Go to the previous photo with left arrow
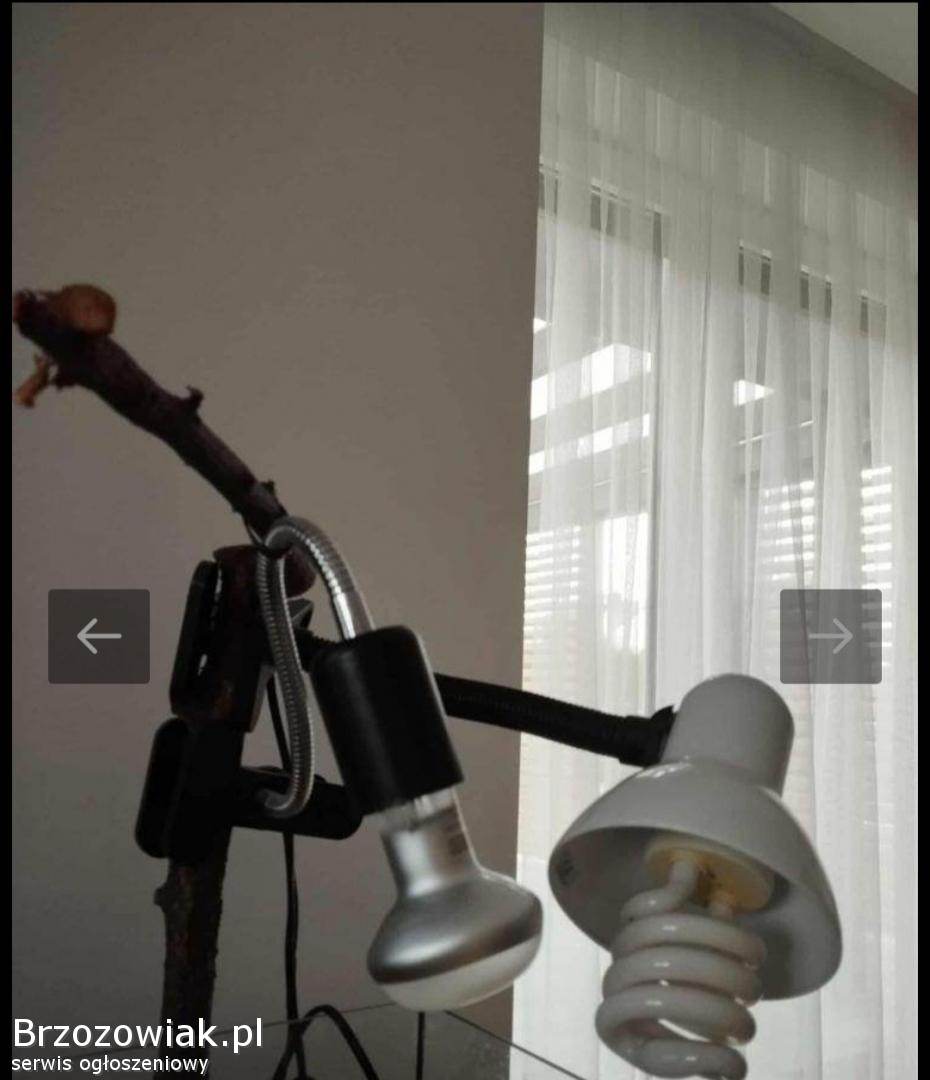930x1080 pixels. 99,636
